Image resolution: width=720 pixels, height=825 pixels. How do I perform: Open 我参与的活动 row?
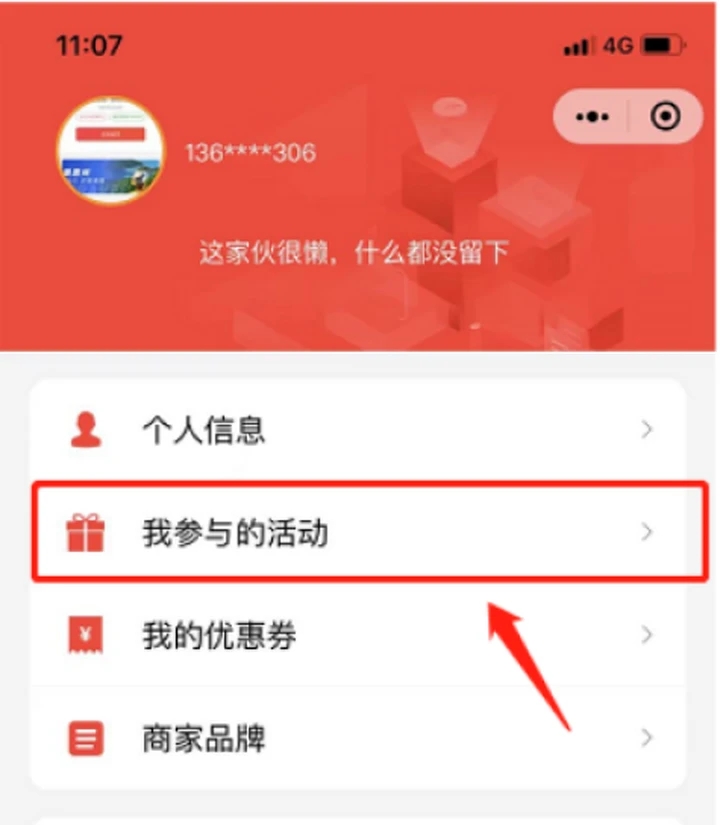pos(358,533)
